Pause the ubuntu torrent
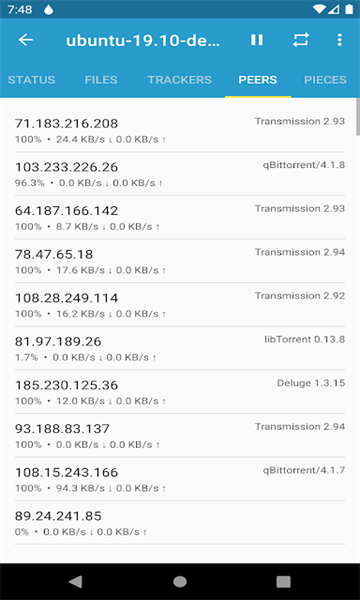 [257, 40]
